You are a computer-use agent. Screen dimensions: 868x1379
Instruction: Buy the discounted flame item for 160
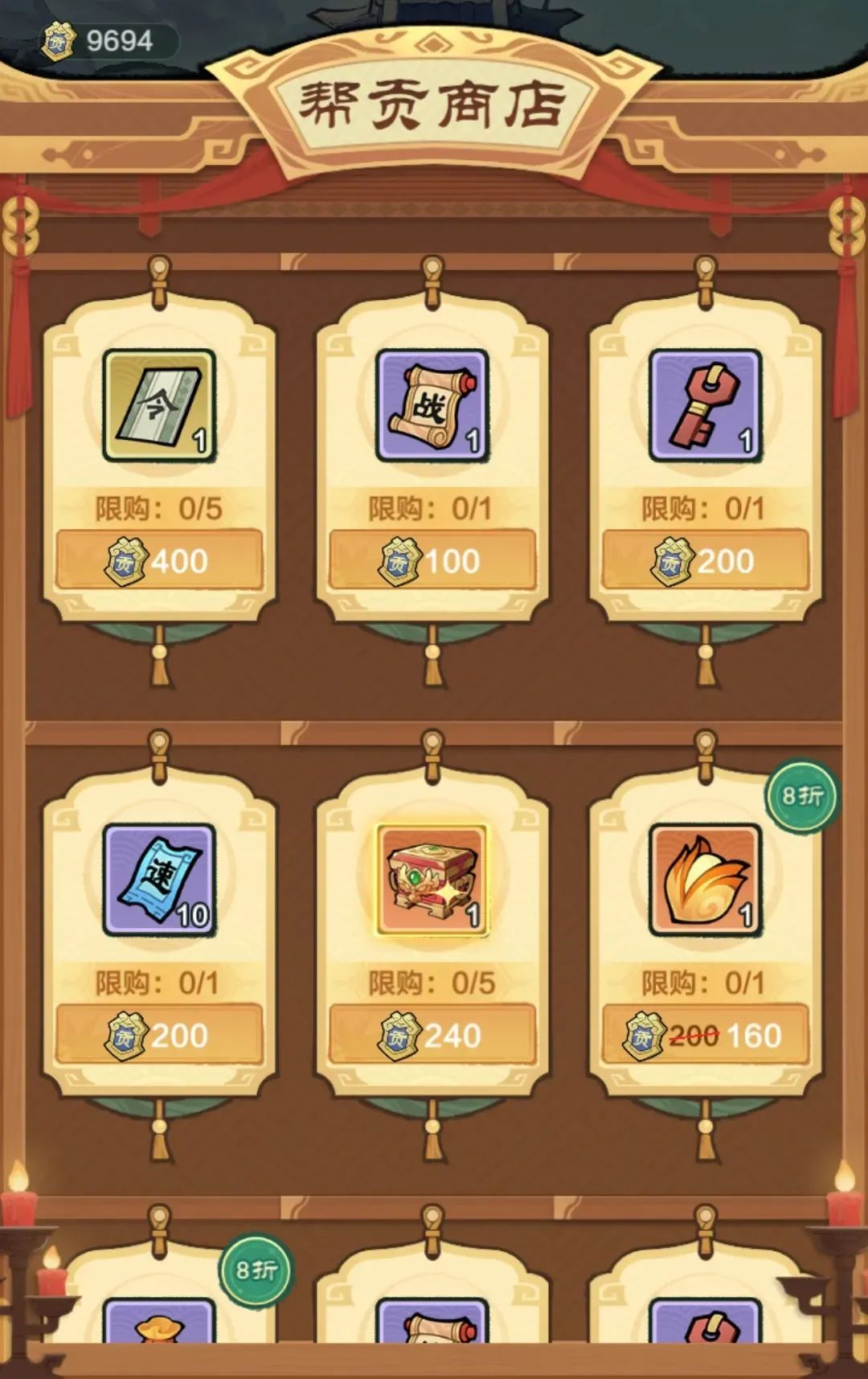tap(706, 1035)
